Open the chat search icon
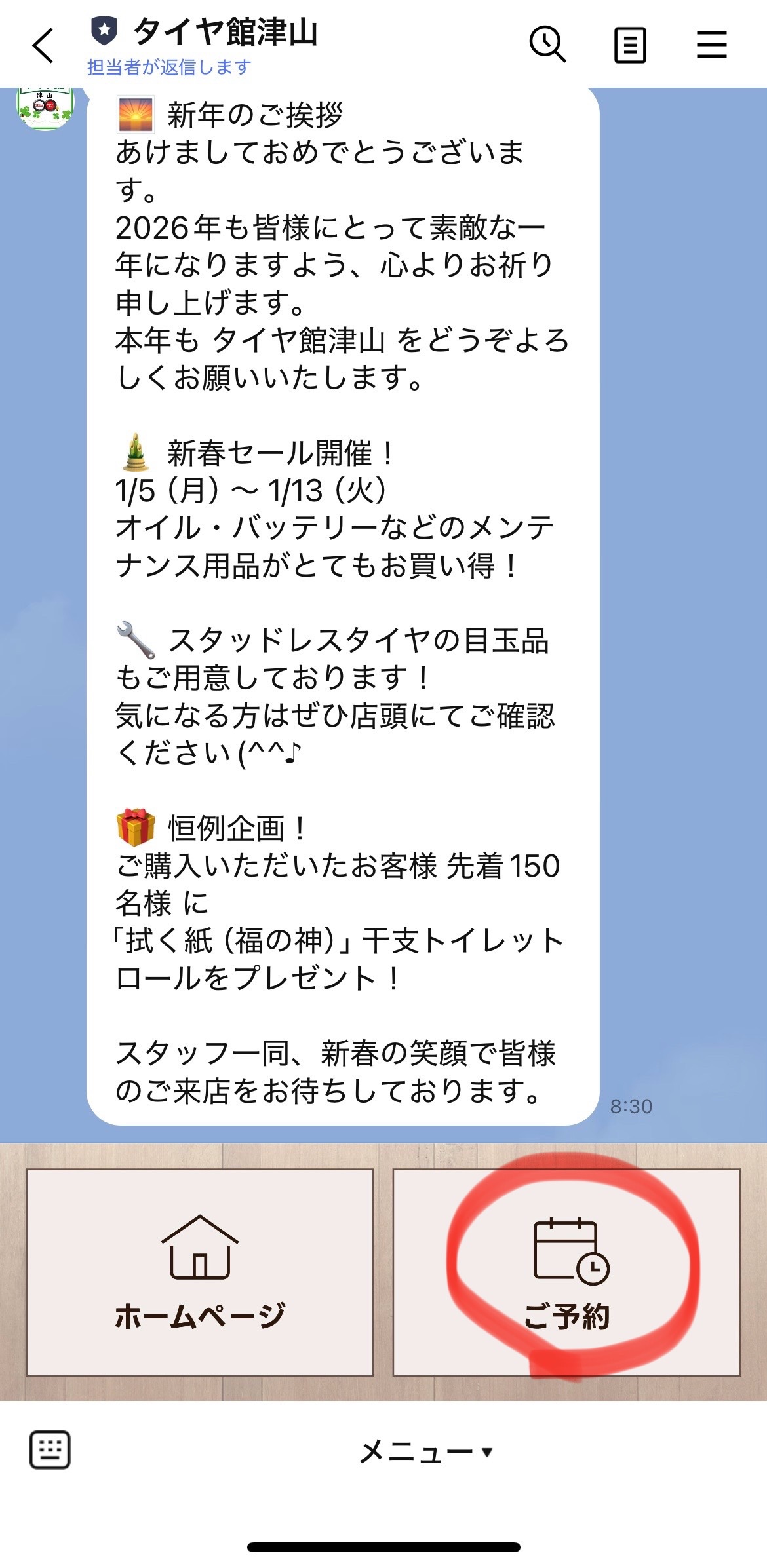Screen dimensions: 767x1568 [547, 45]
